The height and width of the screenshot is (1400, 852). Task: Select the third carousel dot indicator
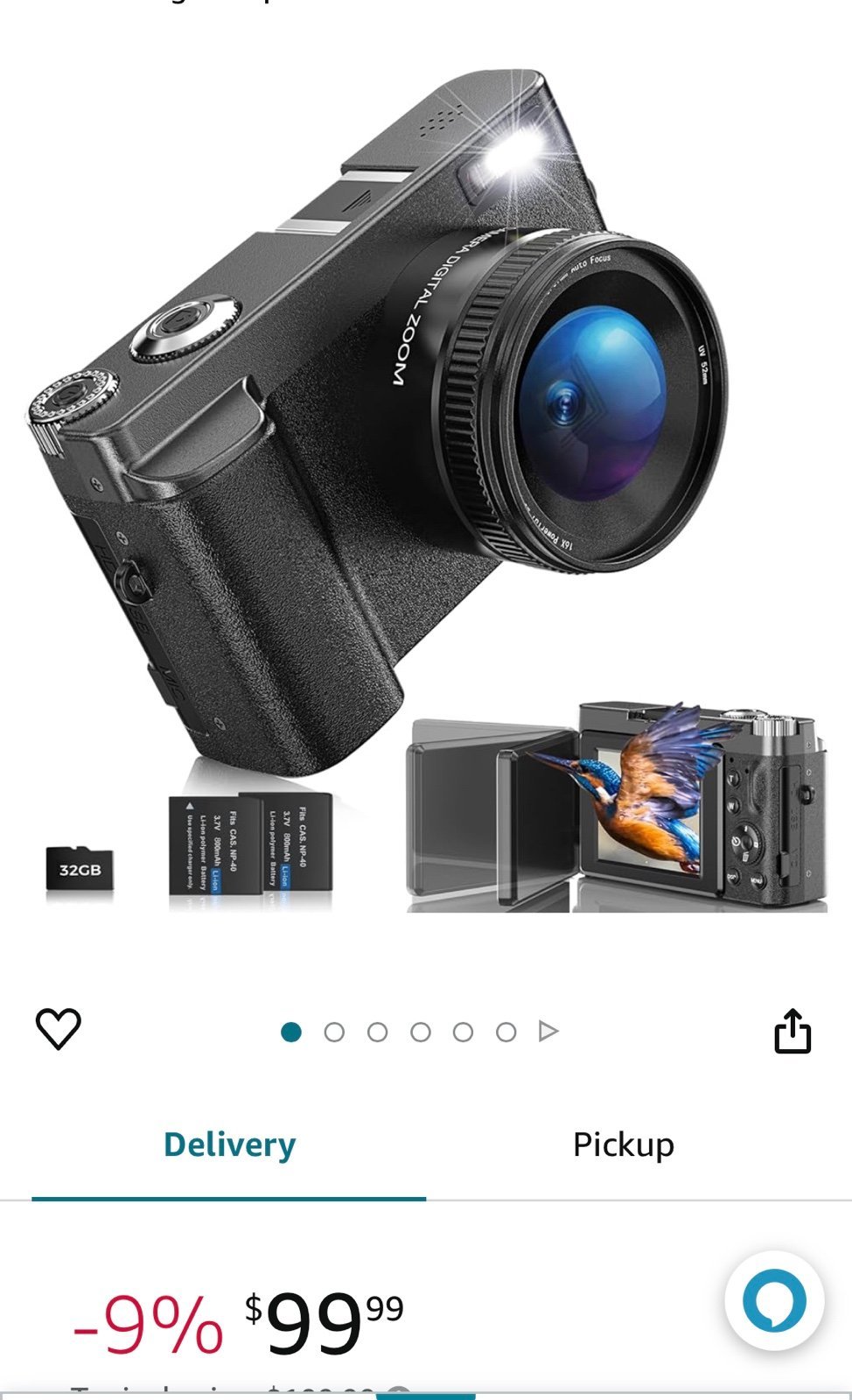tap(377, 1032)
